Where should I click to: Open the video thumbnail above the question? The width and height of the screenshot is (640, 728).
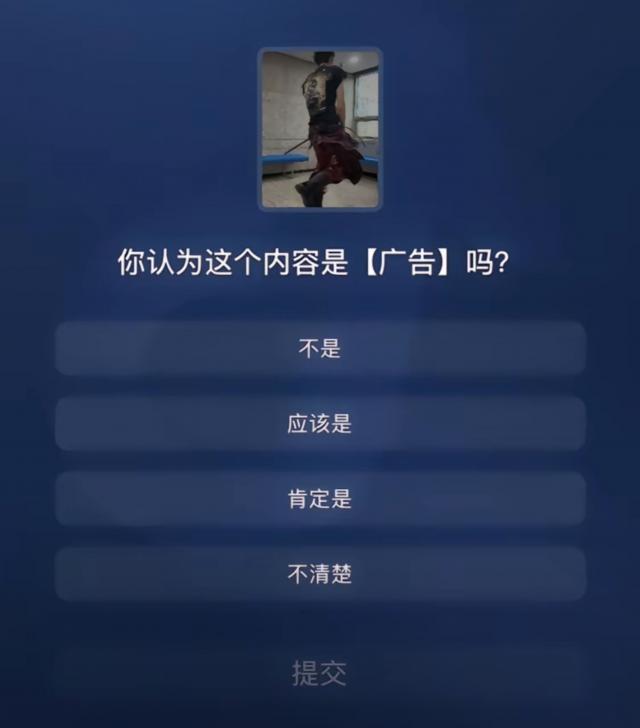[x=320, y=129]
